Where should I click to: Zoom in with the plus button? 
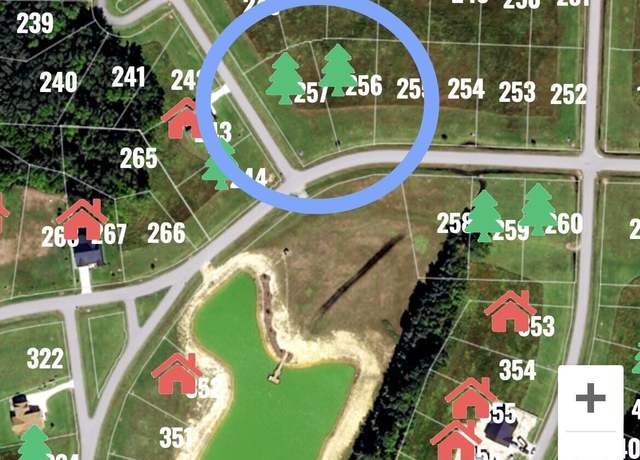[x=591, y=399]
